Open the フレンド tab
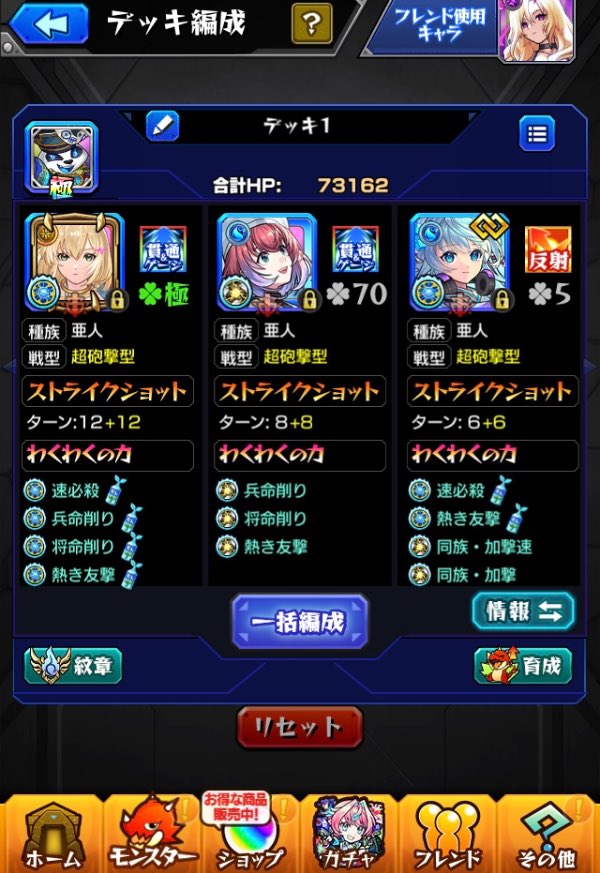 click(449, 832)
